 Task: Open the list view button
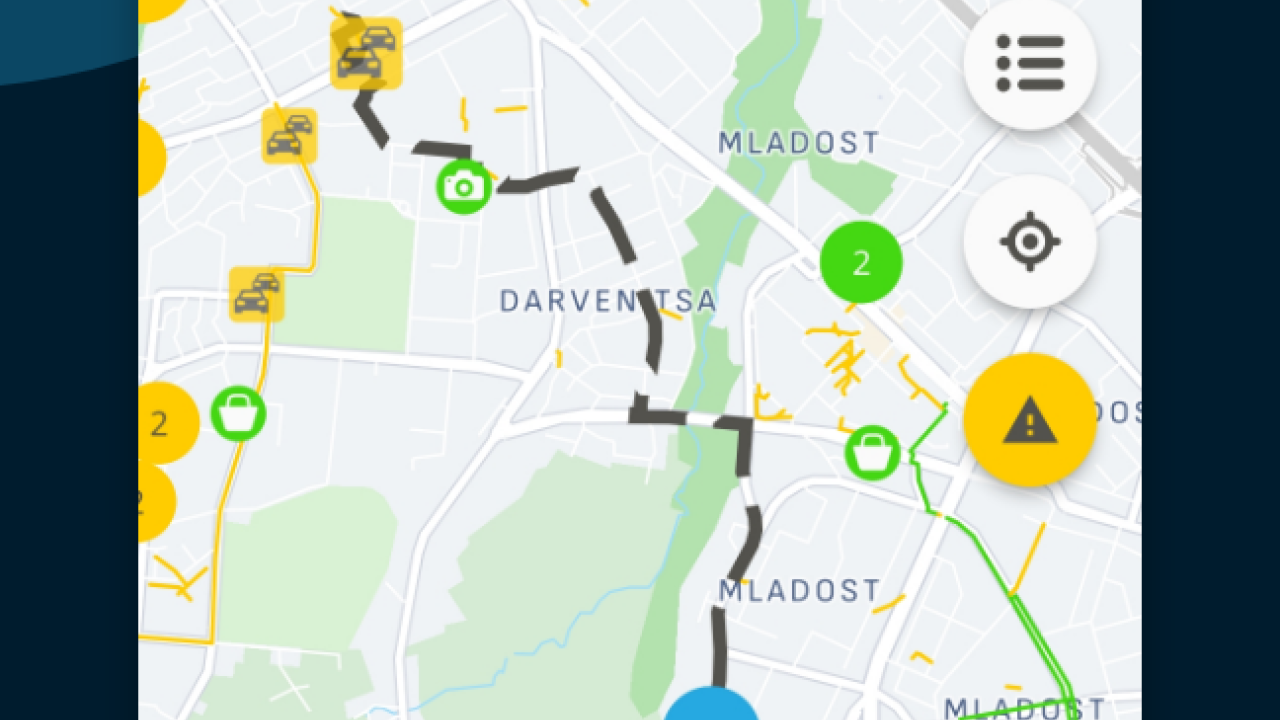point(1030,64)
